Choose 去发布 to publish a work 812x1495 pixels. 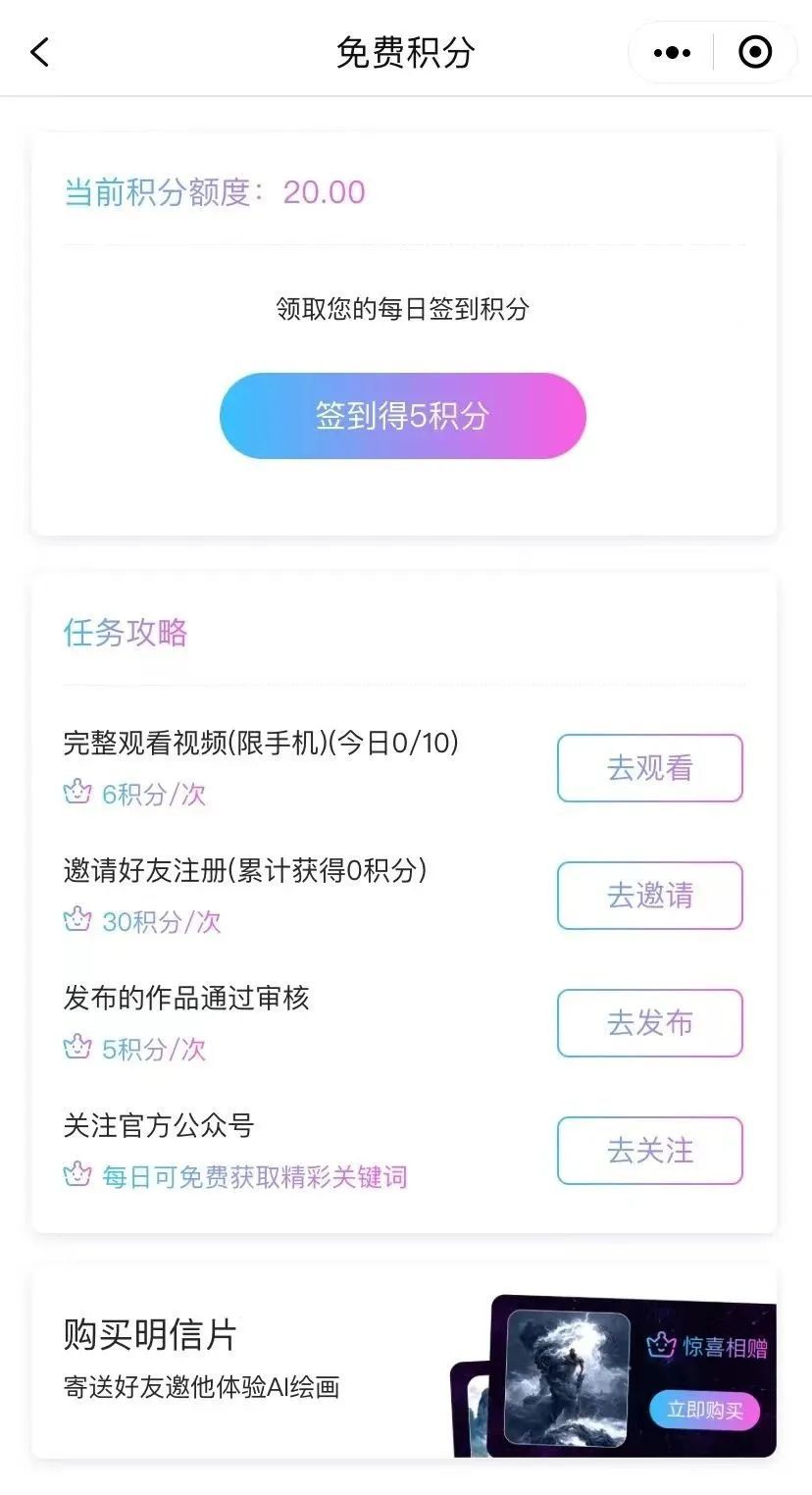coord(649,1023)
